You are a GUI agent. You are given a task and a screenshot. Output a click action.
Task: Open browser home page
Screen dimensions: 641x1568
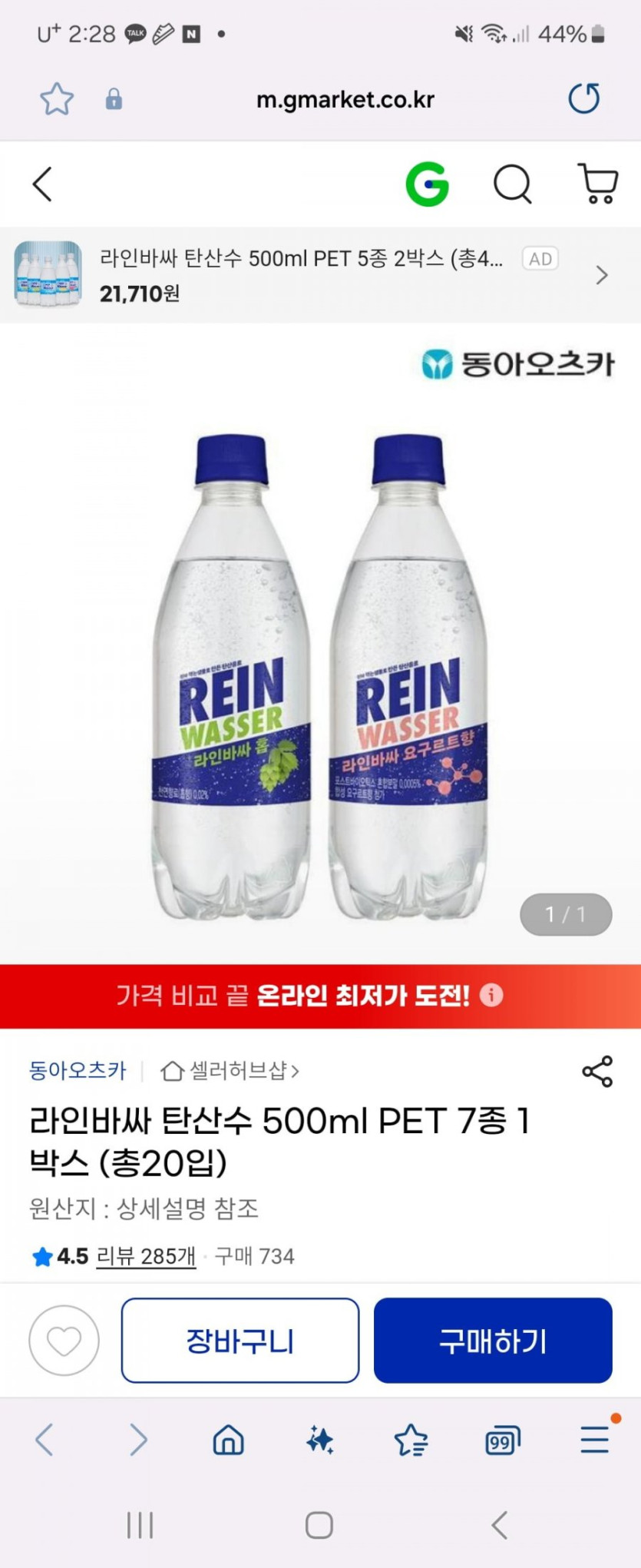pos(228,1440)
